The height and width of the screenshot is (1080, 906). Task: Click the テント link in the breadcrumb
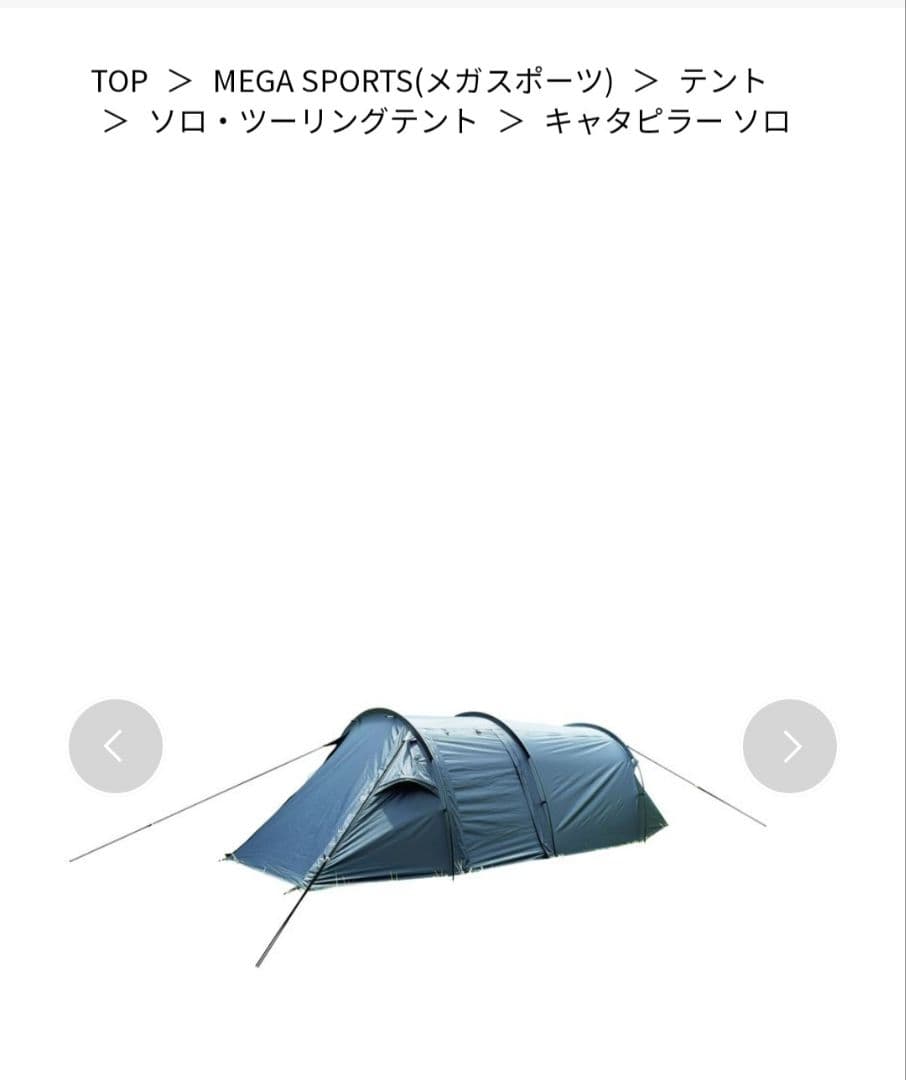point(722,81)
